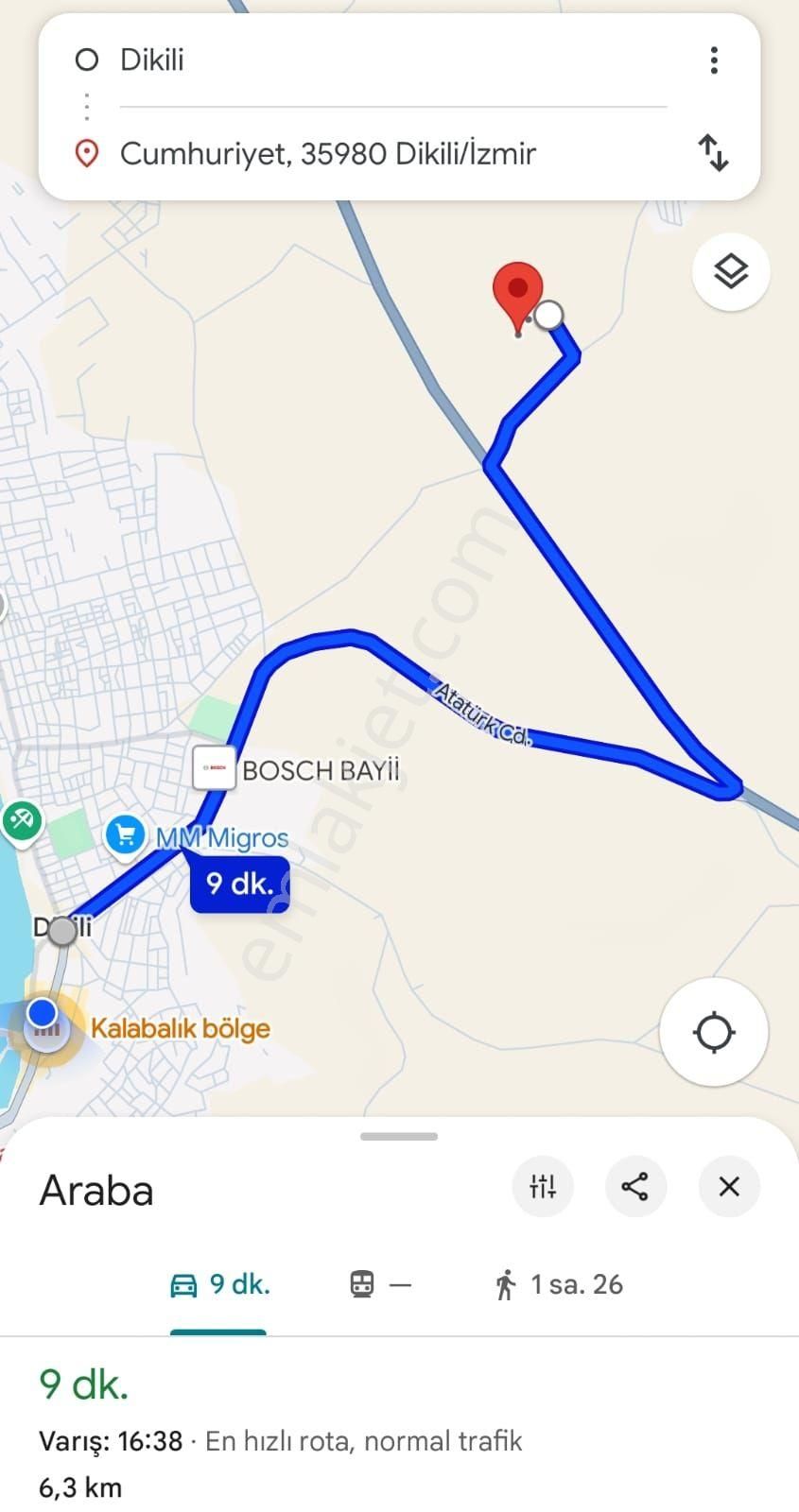Close the Araba directions panel

[728, 1187]
